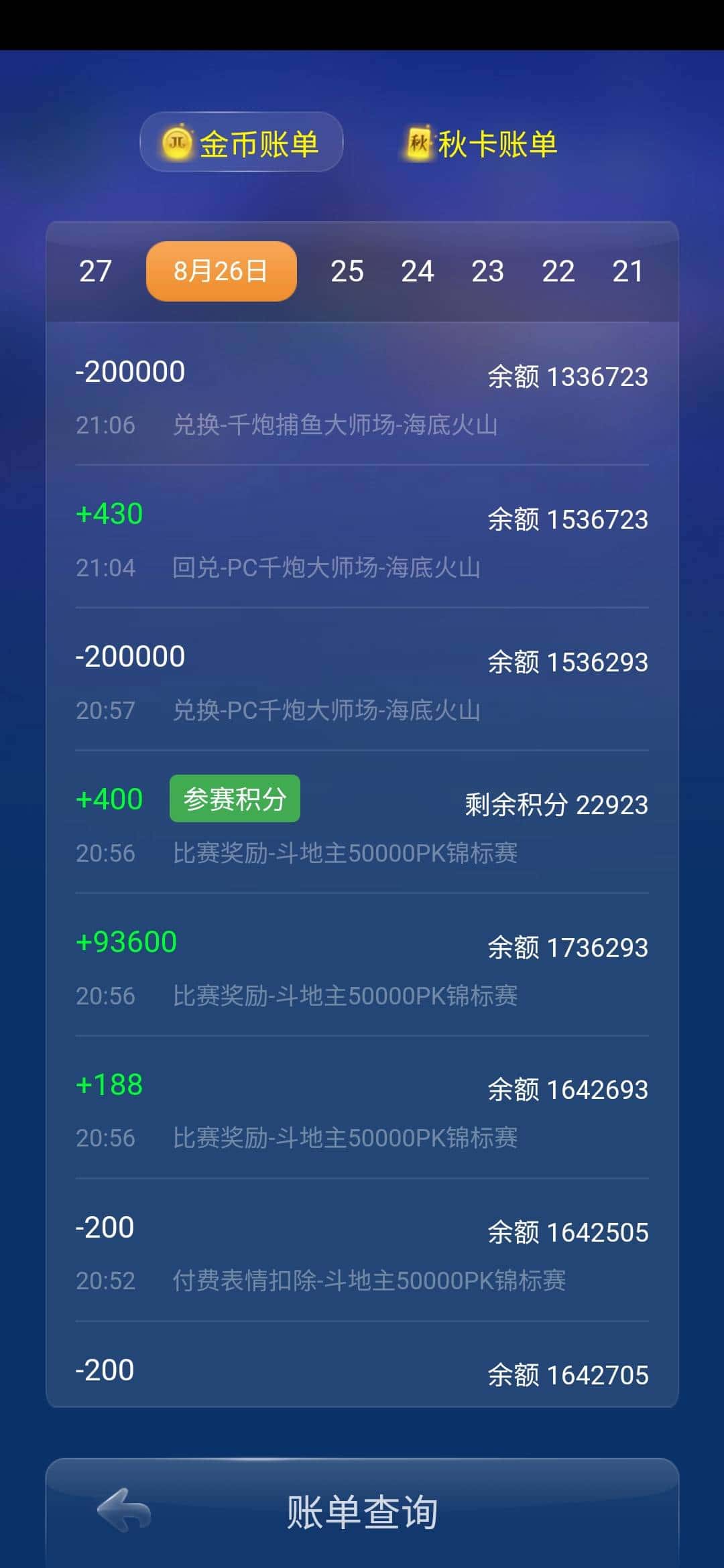The width and height of the screenshot is (724, 1568).
Task: Select date 22 in the date bar
Action: click(x=560, y=272)
